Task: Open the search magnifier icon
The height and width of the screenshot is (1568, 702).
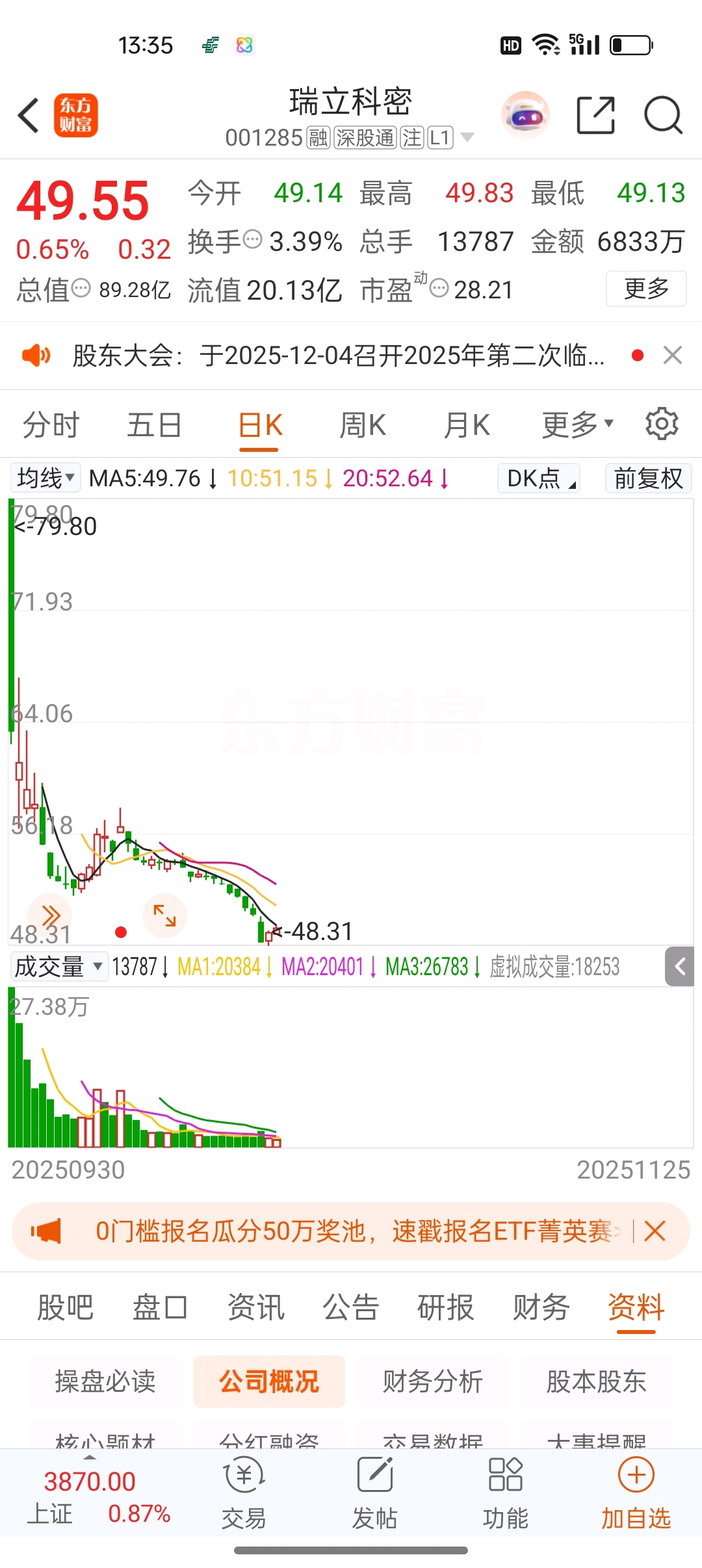Action: (662, 116)
